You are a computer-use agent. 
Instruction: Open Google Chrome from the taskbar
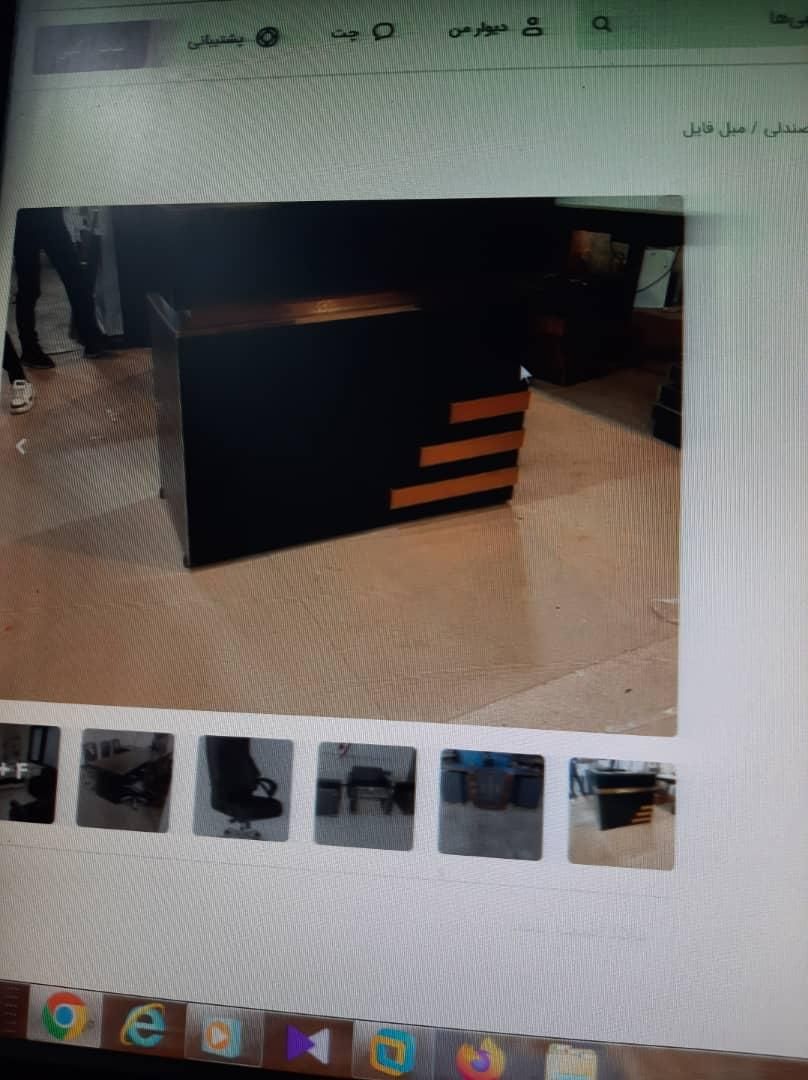pos(65,1018)
